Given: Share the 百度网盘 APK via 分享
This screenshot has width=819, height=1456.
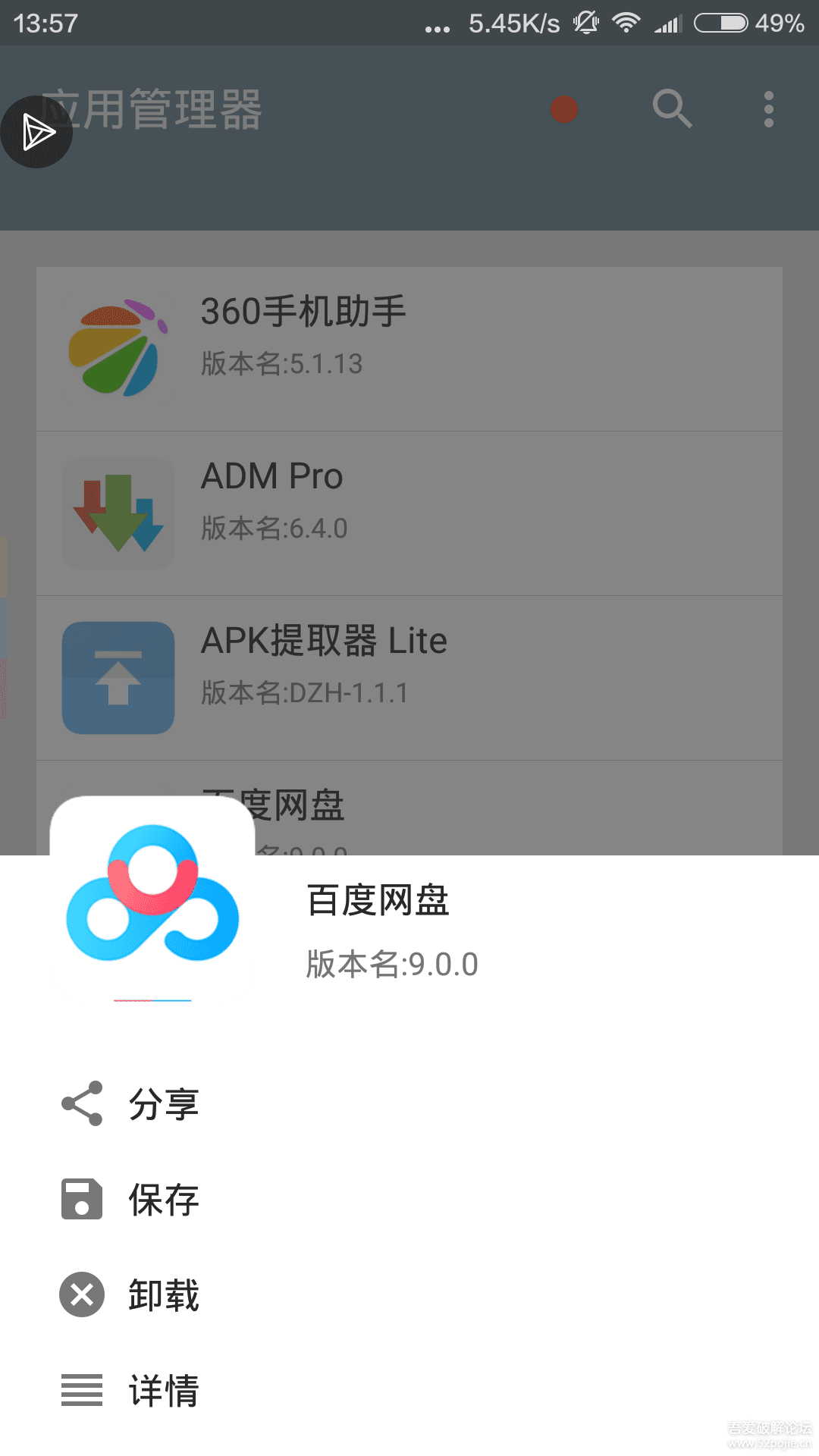Looking at the screenshot, I should pyautogui.click(x=163, y=1103).
